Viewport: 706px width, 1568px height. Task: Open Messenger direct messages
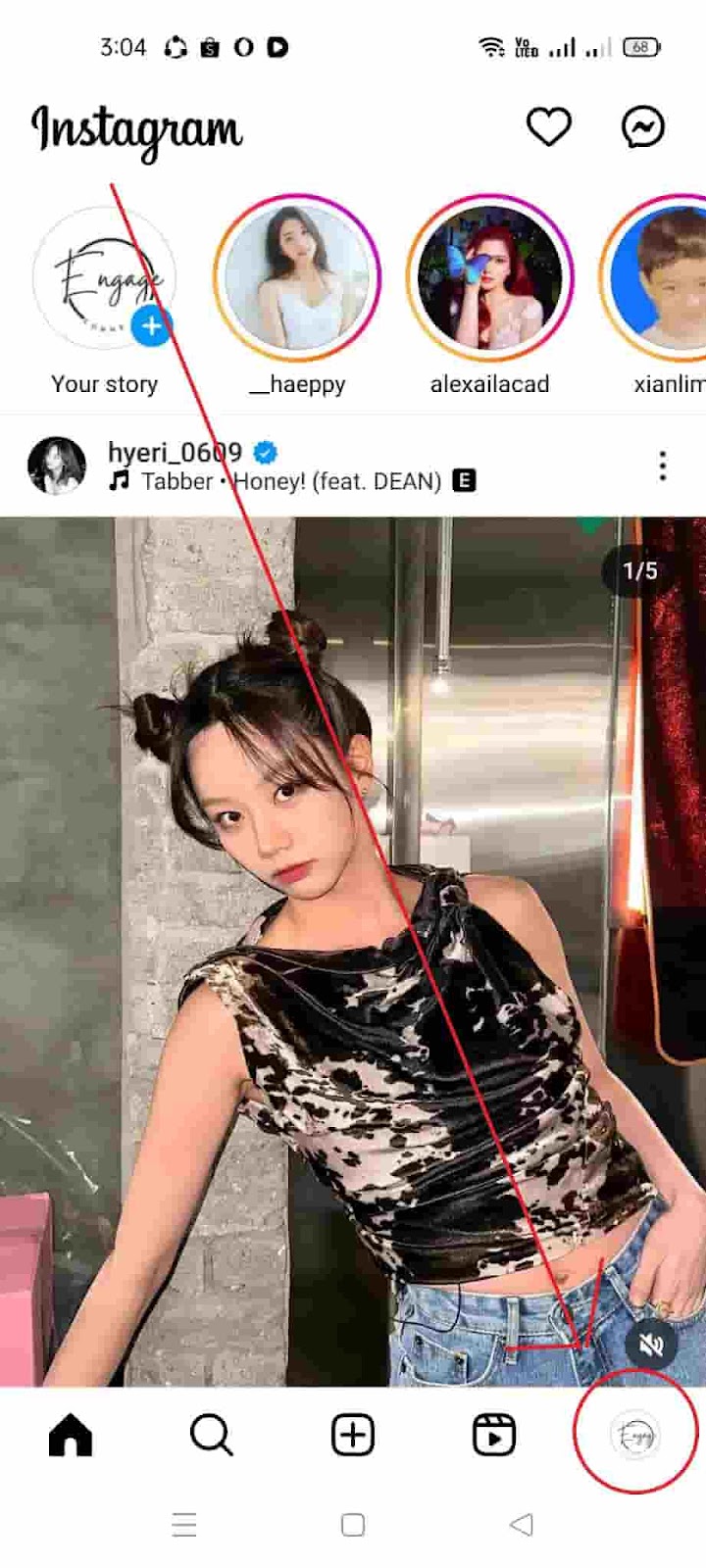point(643,126)
